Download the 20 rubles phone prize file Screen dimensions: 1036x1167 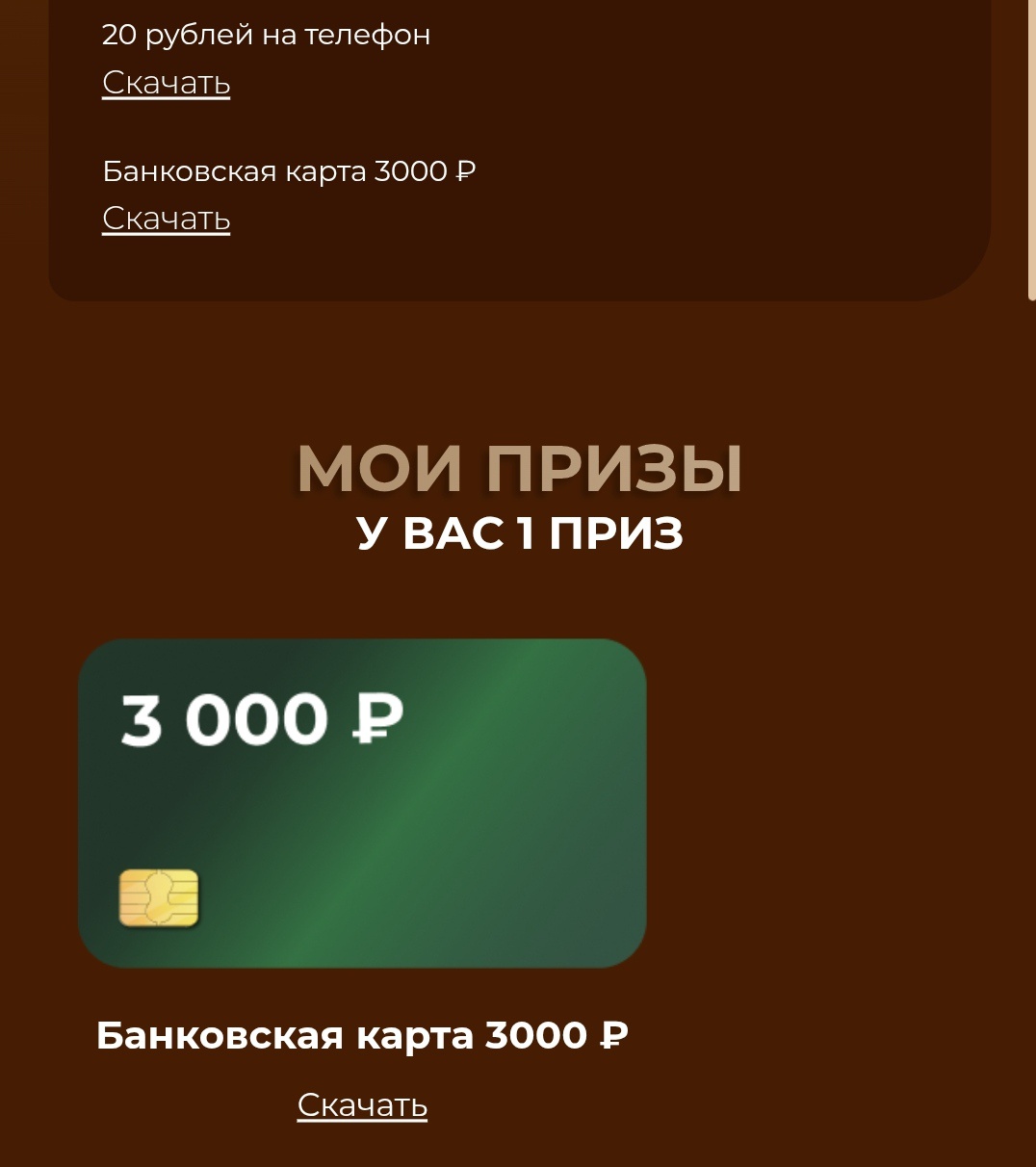(x=166, y=84)
